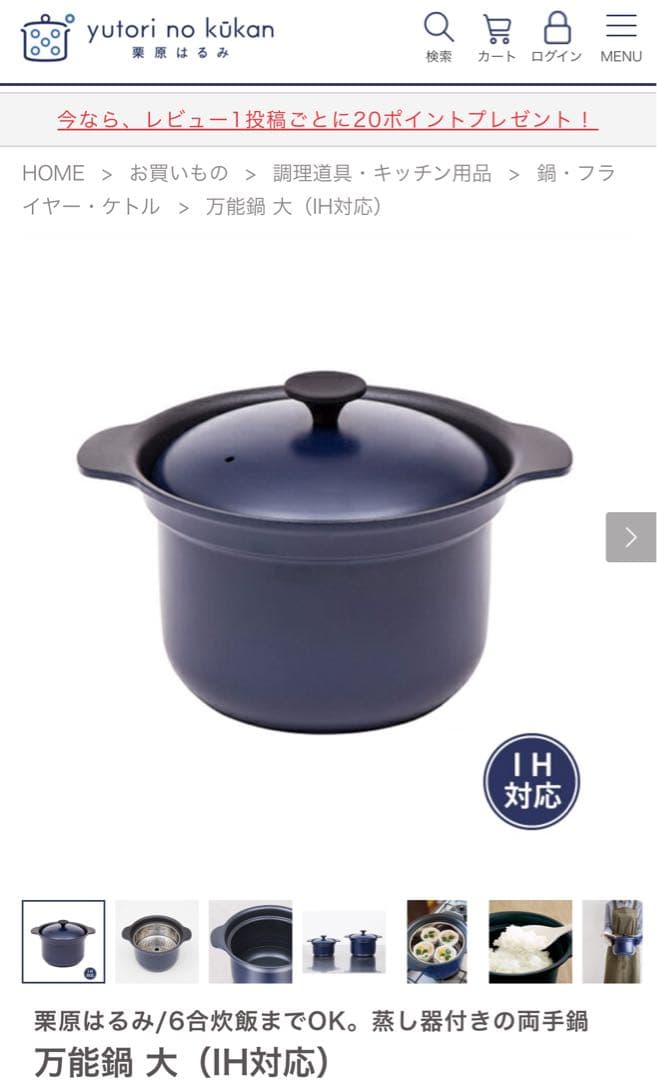Select the thumbnail with steamed cups in pot

[x=437, y=941]
